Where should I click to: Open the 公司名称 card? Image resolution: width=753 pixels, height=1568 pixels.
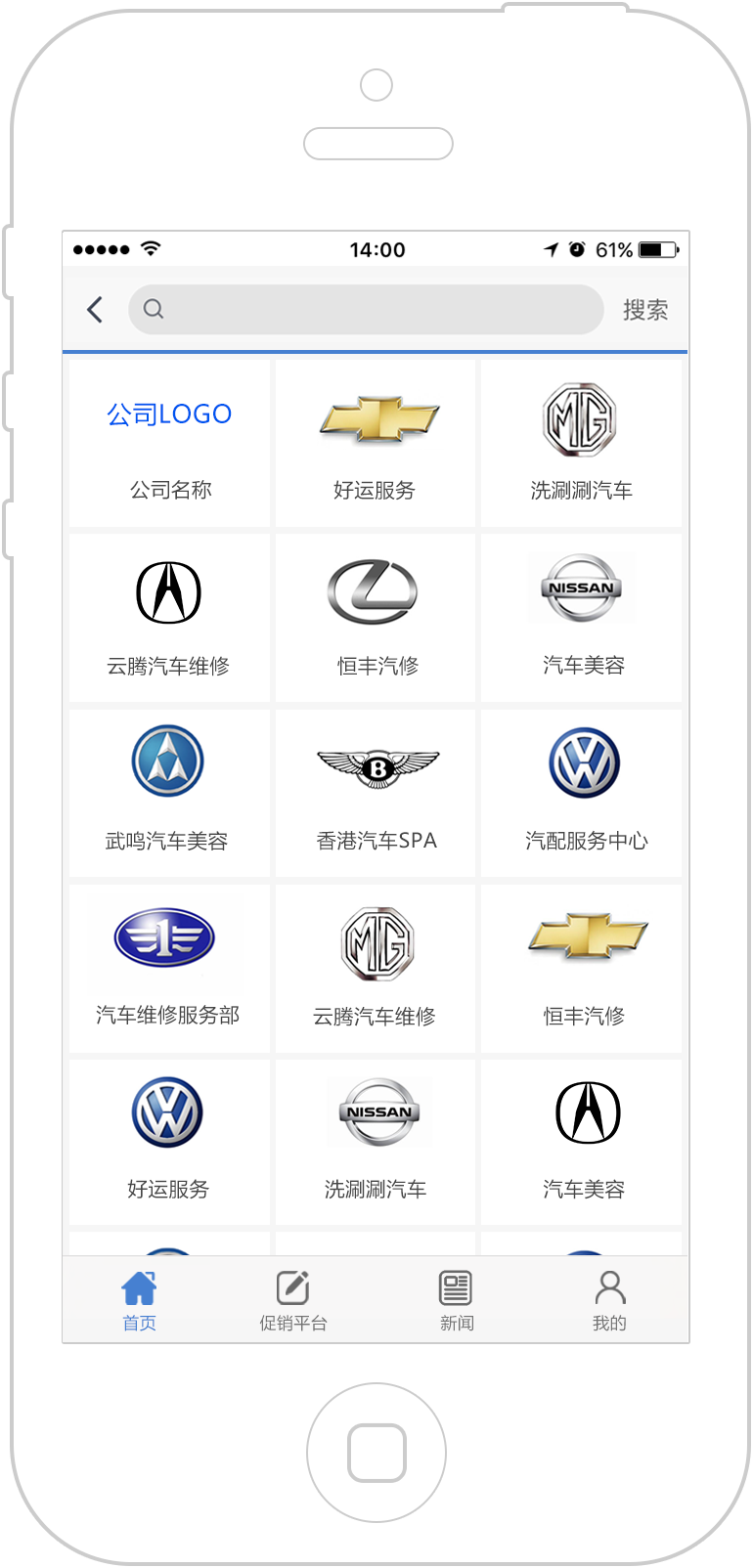tap(170, 444)
